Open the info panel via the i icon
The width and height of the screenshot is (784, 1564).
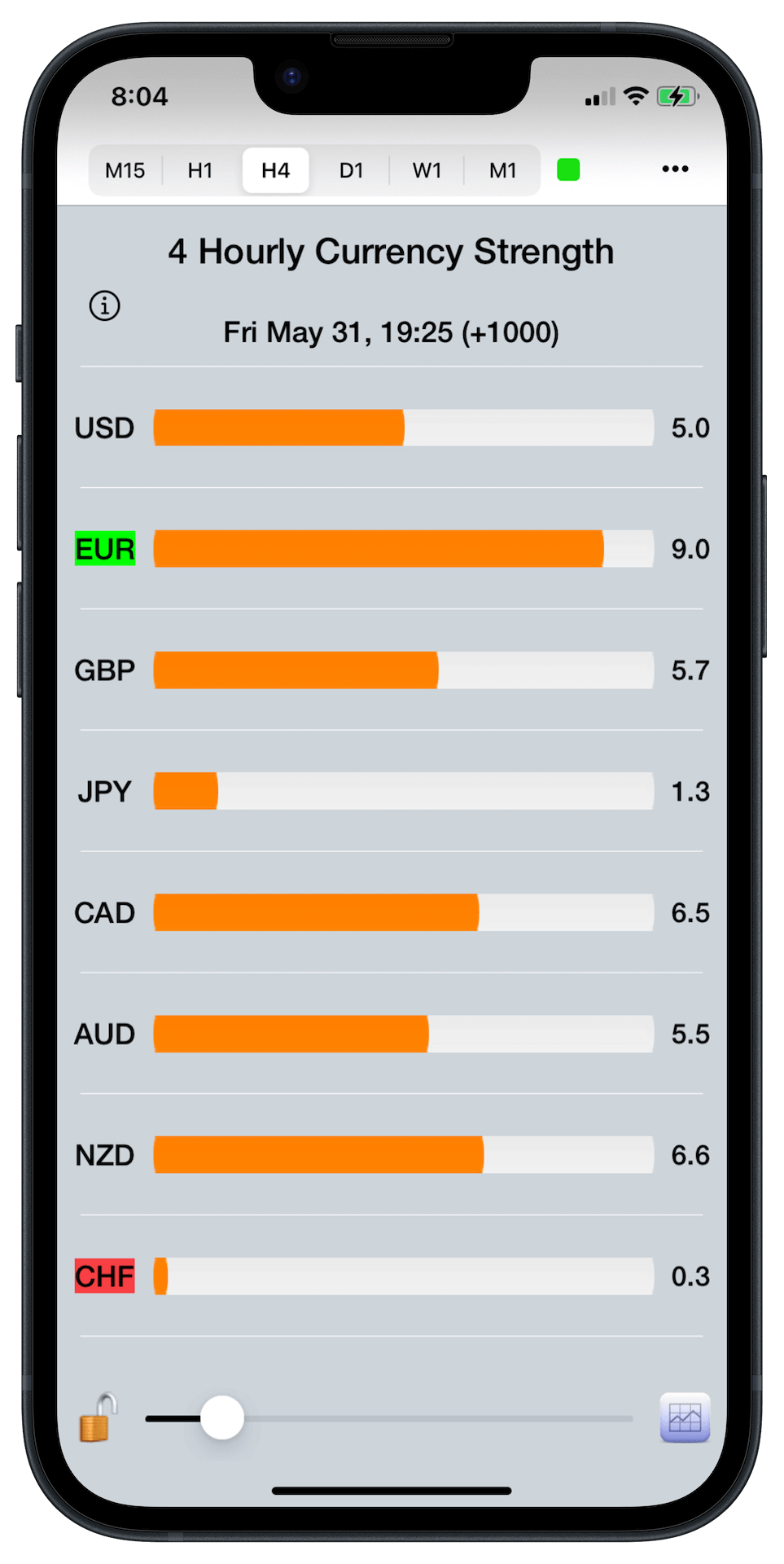(x=104, y=305)
